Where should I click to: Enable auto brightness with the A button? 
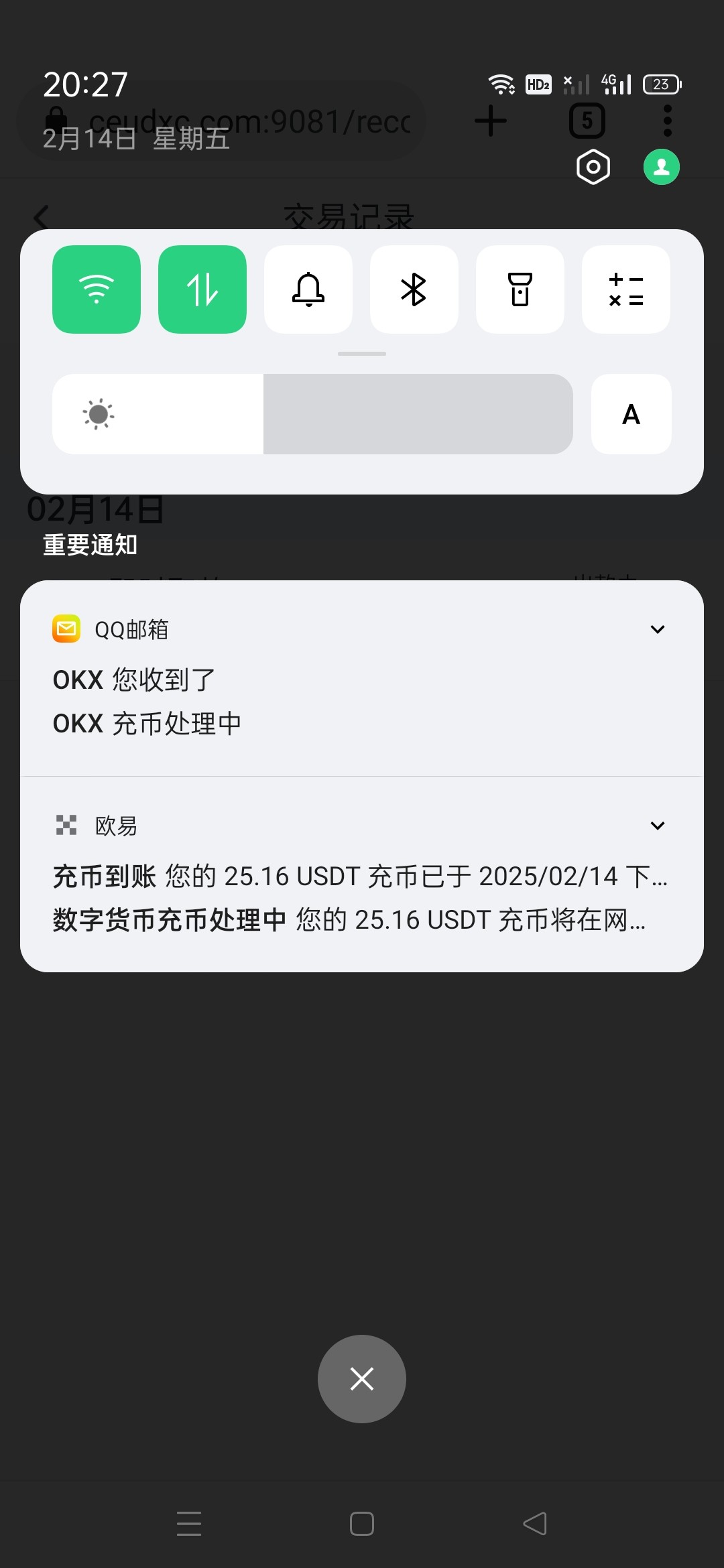pyautogui.click(x=631, y=414)
